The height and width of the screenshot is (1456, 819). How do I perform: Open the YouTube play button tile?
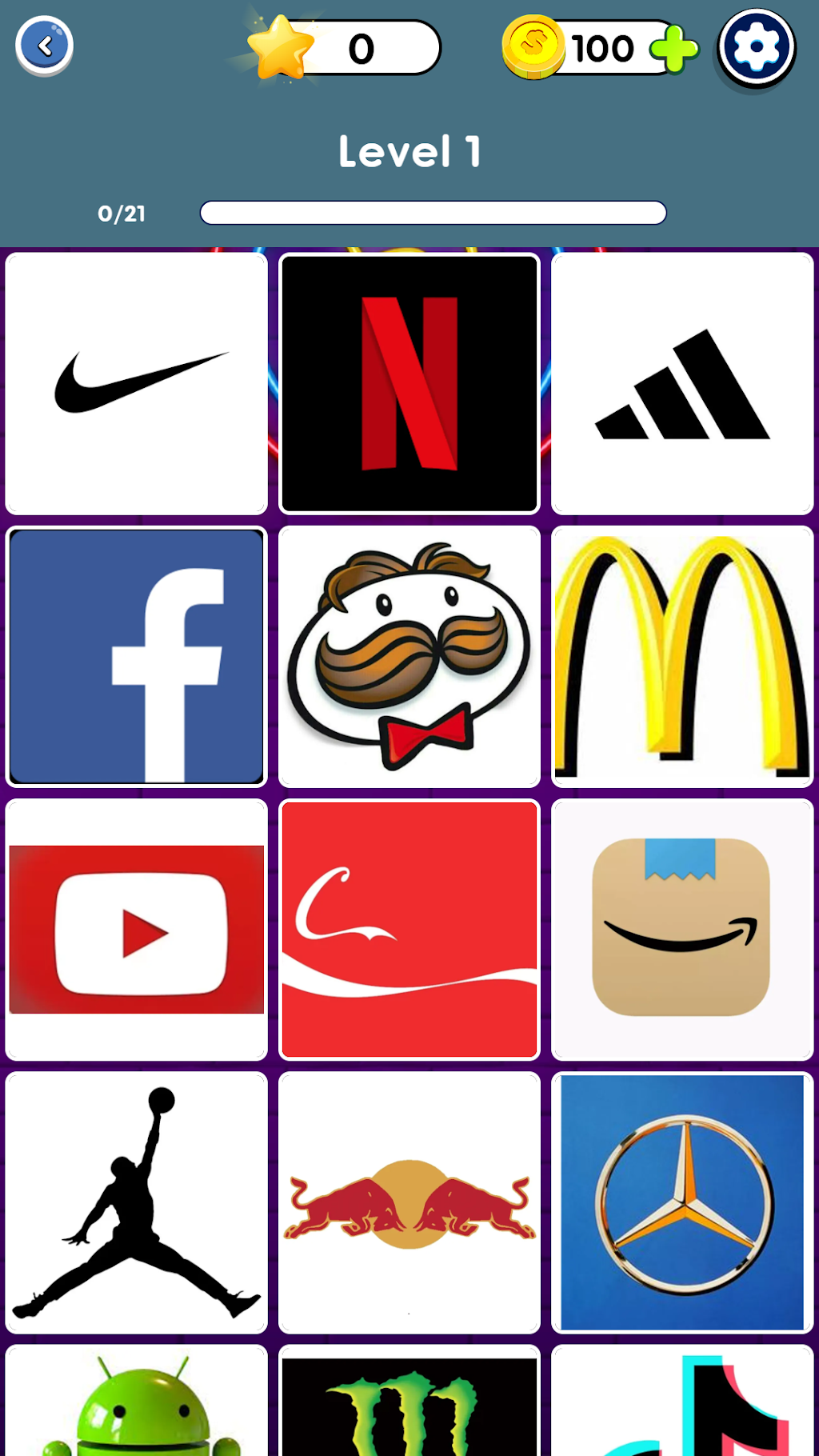[x=137, y=930]
